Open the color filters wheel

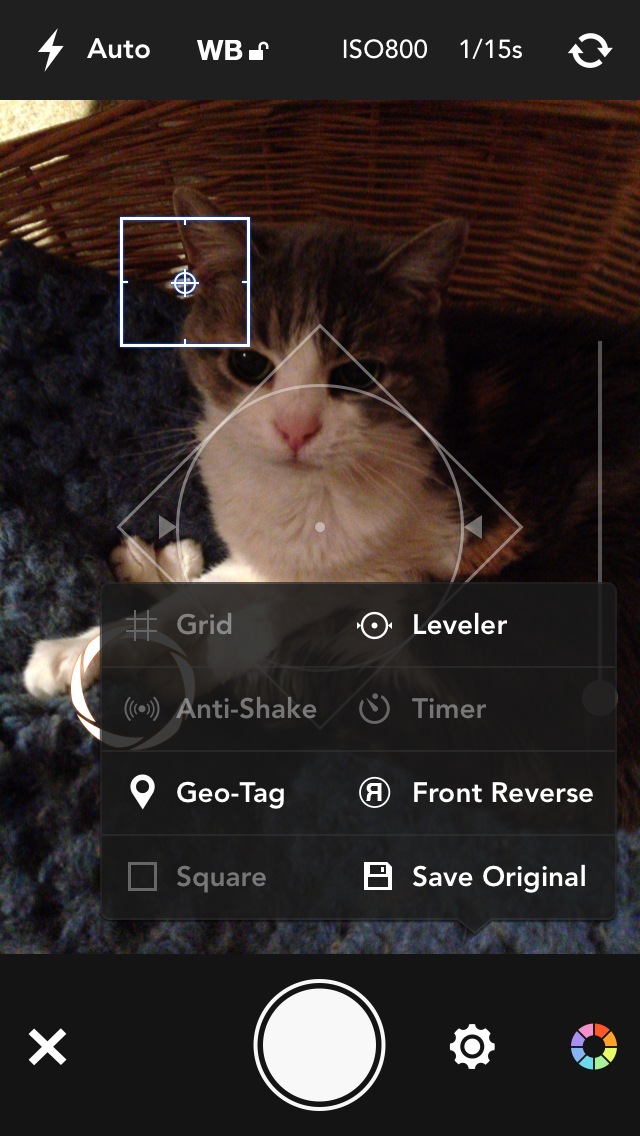point(594,1047)
